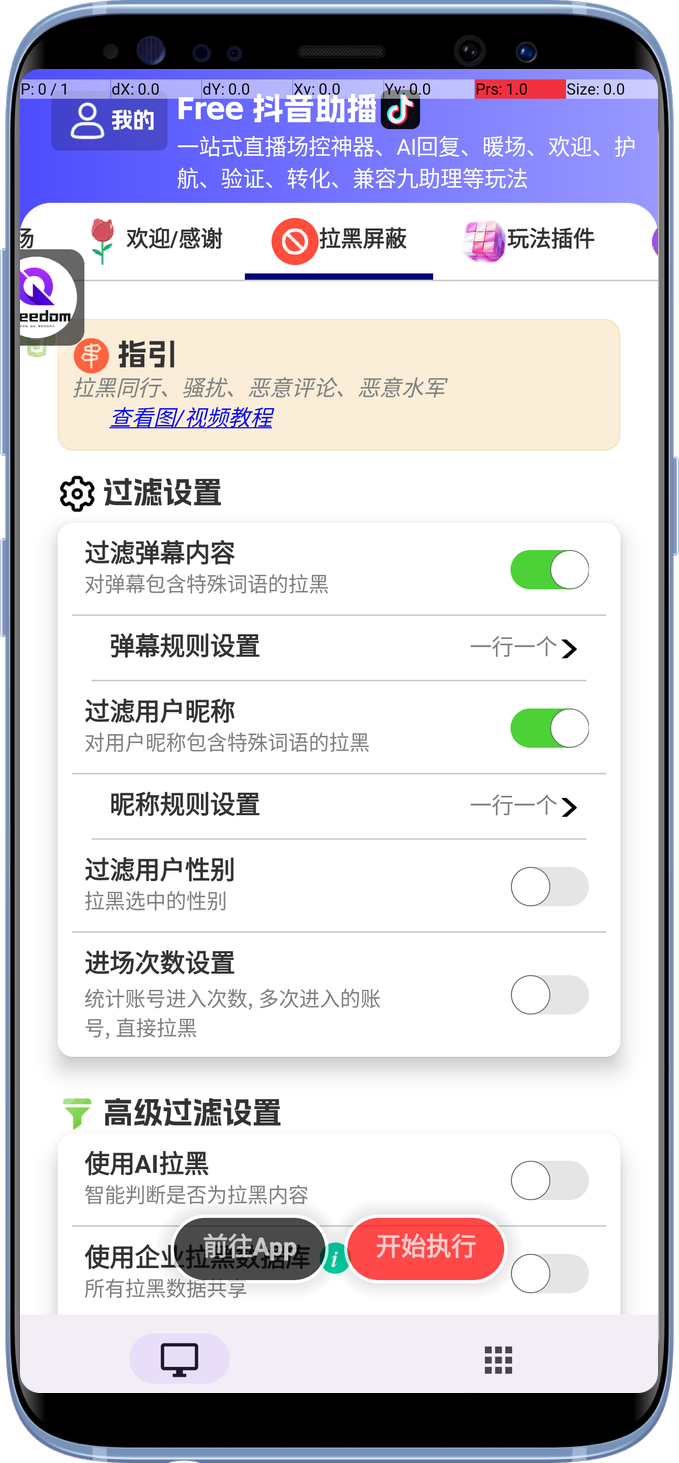Open 昵称规则设置 row
Image resolution: width=679 pixels, height=1463 pixels.
click(340, 806)
